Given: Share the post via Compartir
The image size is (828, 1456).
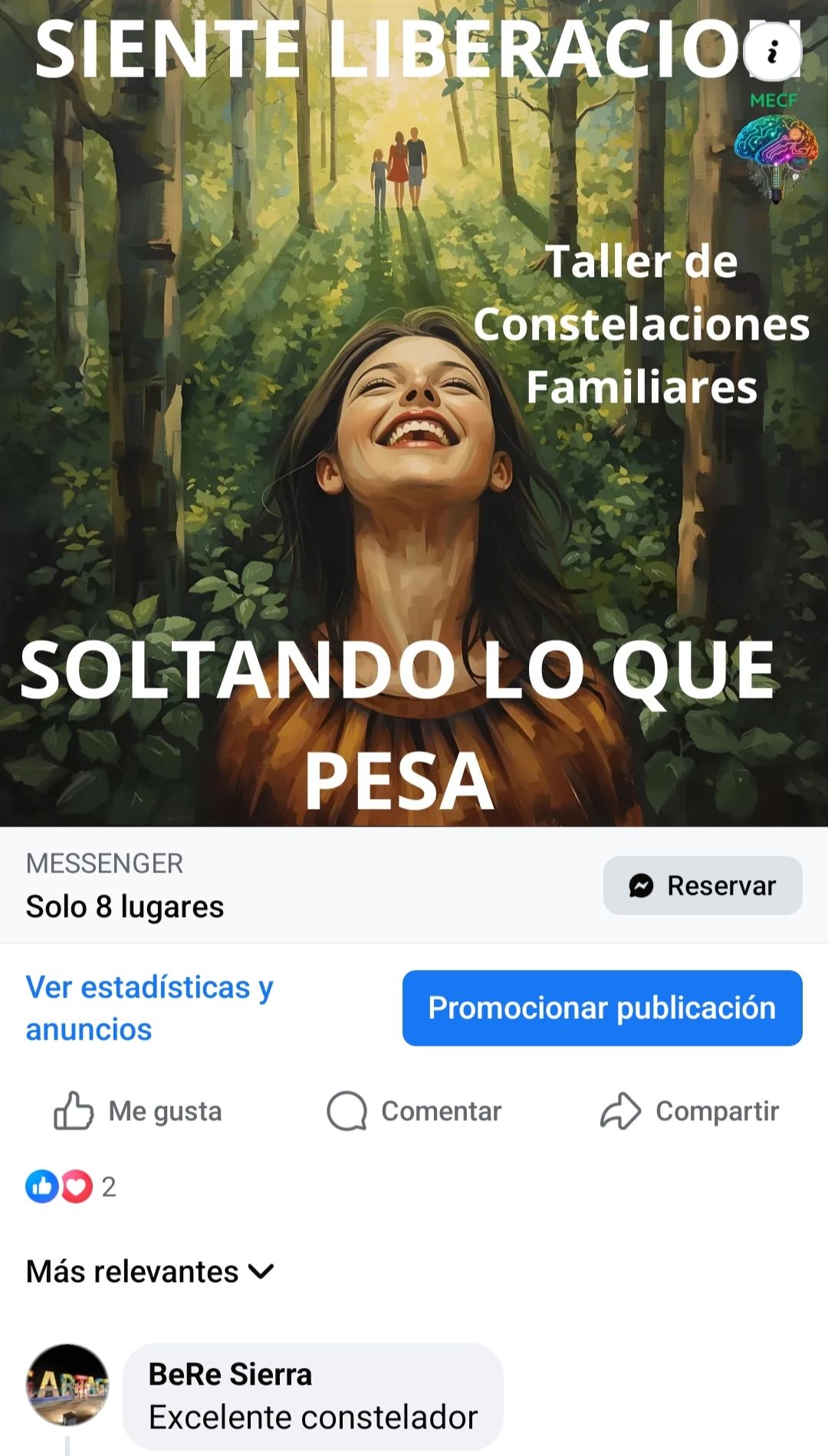Looking at the screenshot, I should (688, 1111).
